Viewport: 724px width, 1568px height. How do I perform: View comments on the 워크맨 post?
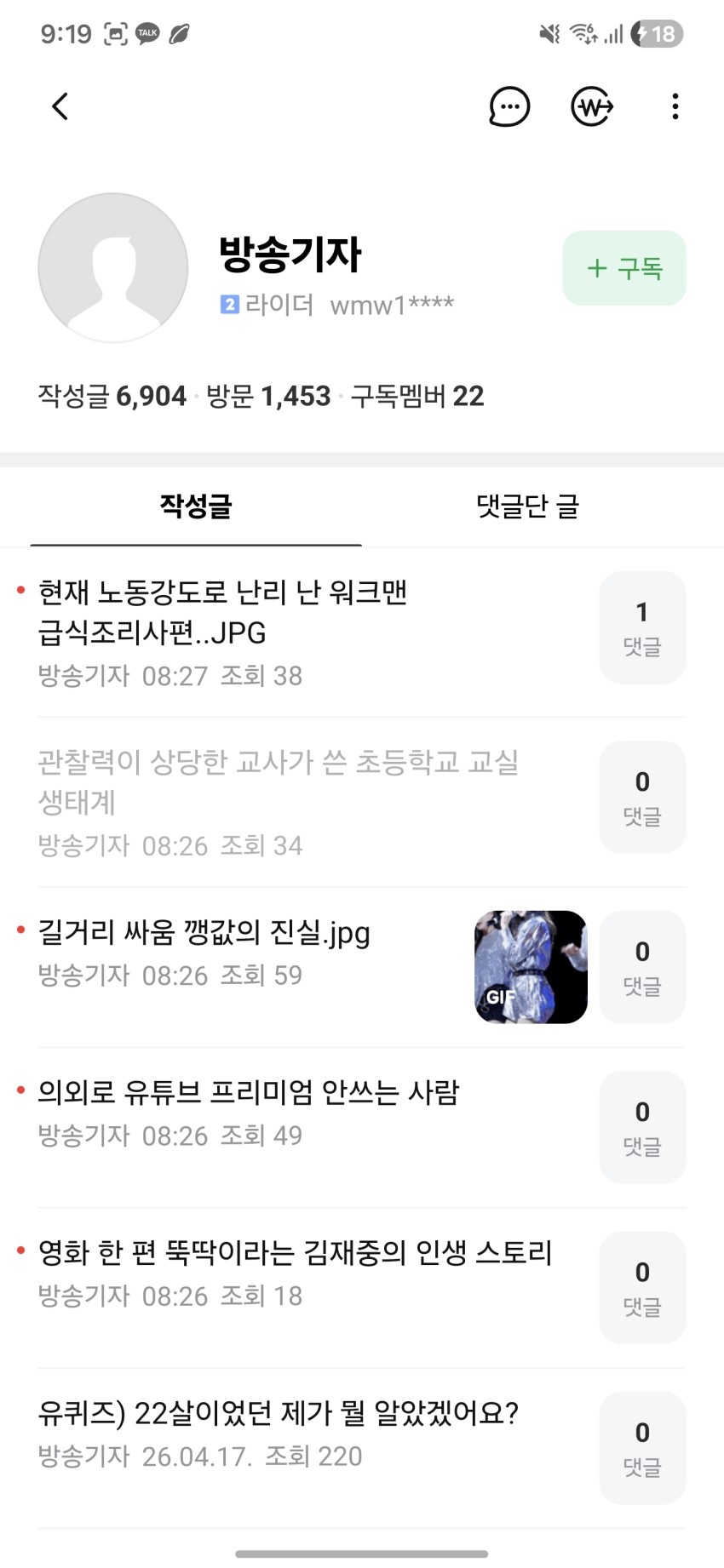tap(642, 627)
